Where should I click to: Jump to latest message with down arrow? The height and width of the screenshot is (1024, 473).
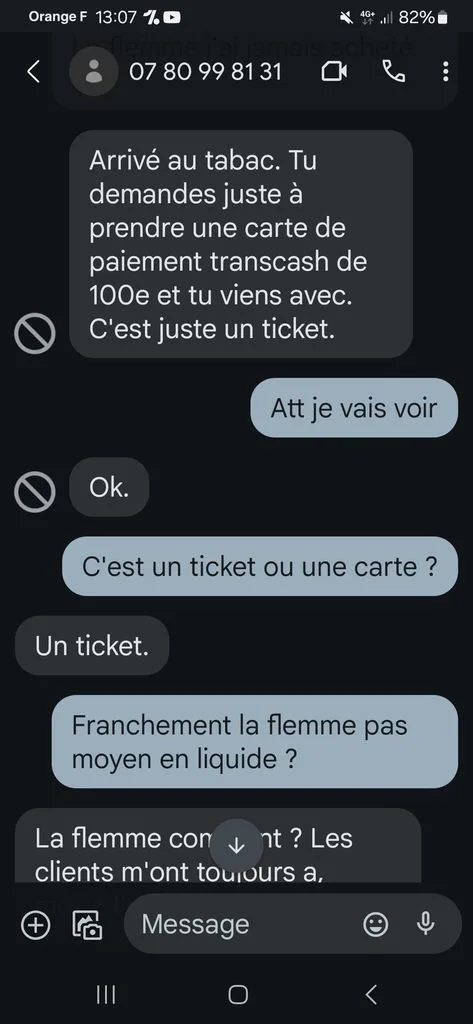pos(236,846)
